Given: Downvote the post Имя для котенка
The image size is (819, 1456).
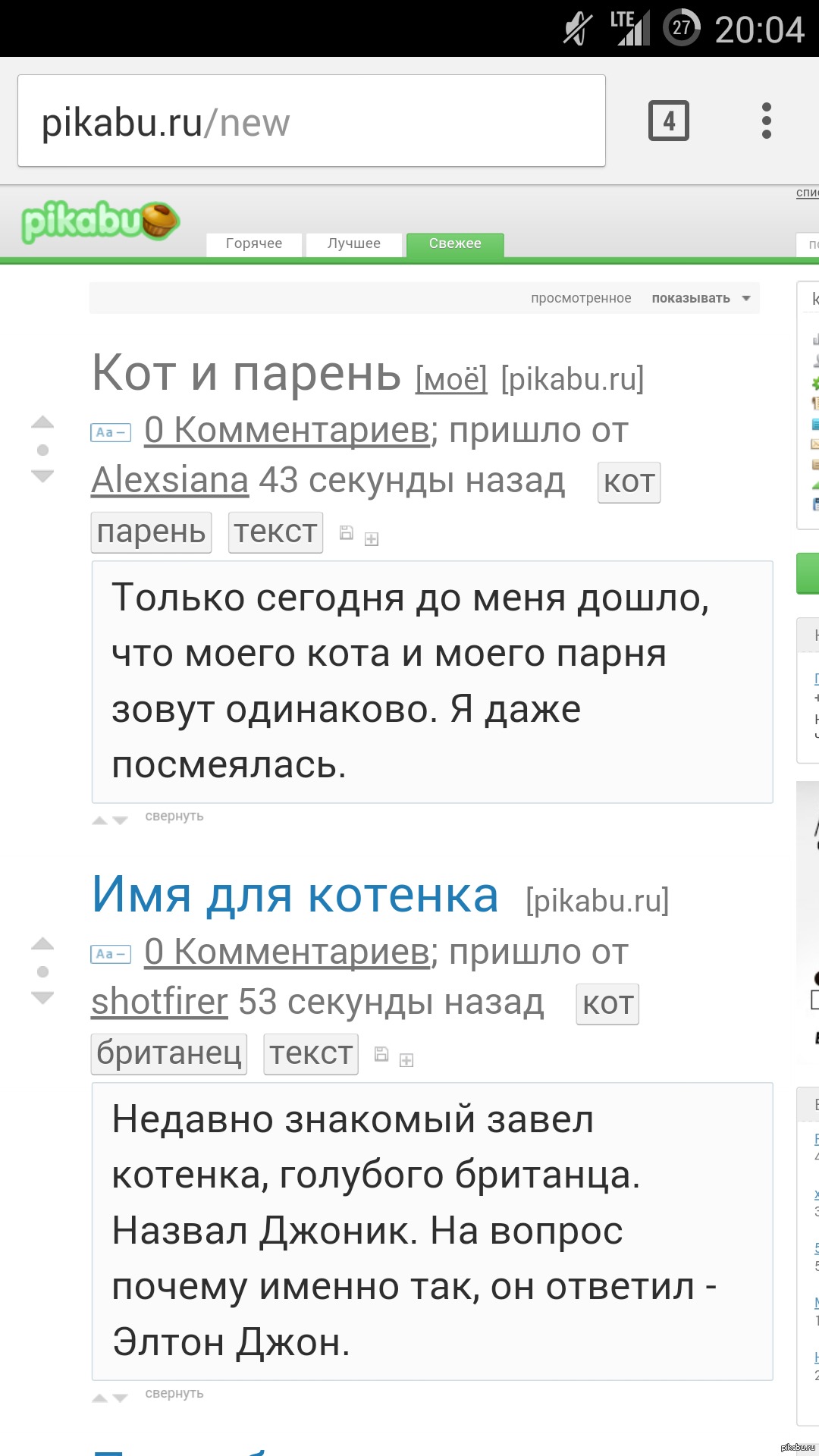Looking at the screenshot, I should 42,998.
